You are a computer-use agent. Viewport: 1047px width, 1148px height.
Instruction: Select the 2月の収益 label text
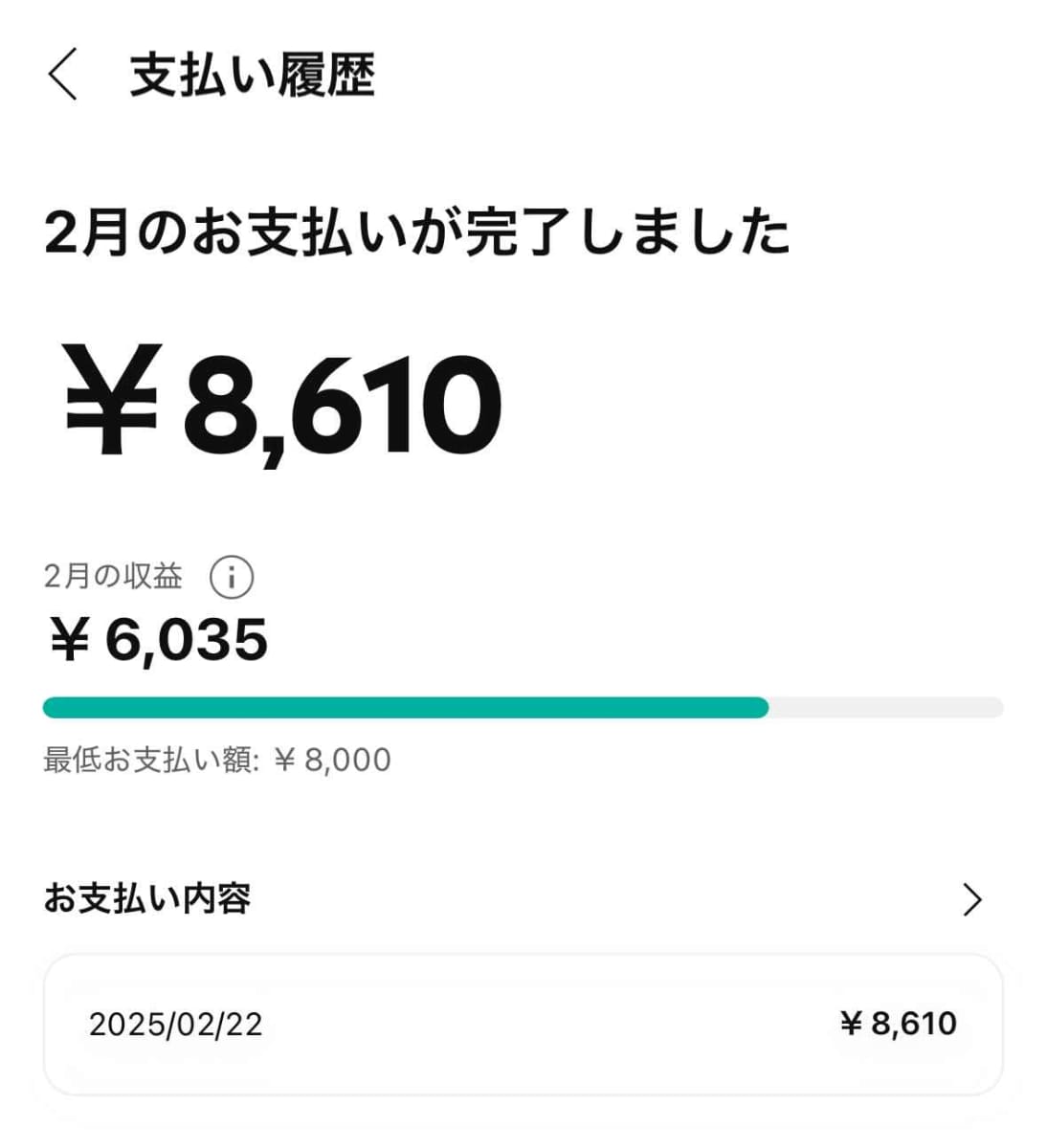113,576
